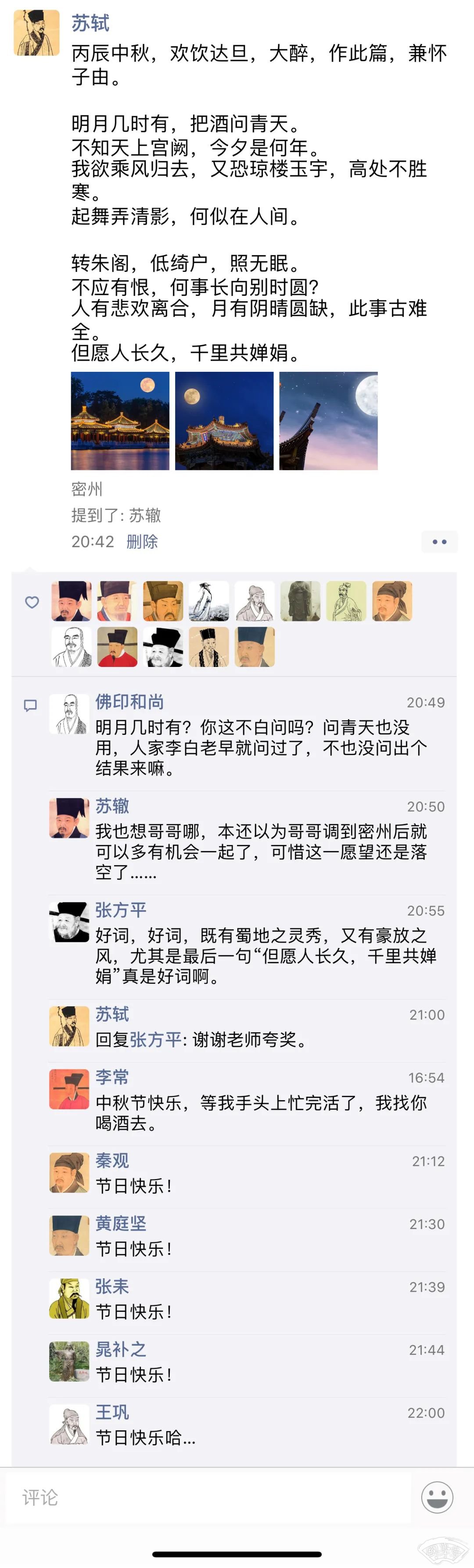The height and width of the screenshot is (1568, 474).
Task: Tap 黄庭坚's avatar in the comments
Action: coord(69,1235)
